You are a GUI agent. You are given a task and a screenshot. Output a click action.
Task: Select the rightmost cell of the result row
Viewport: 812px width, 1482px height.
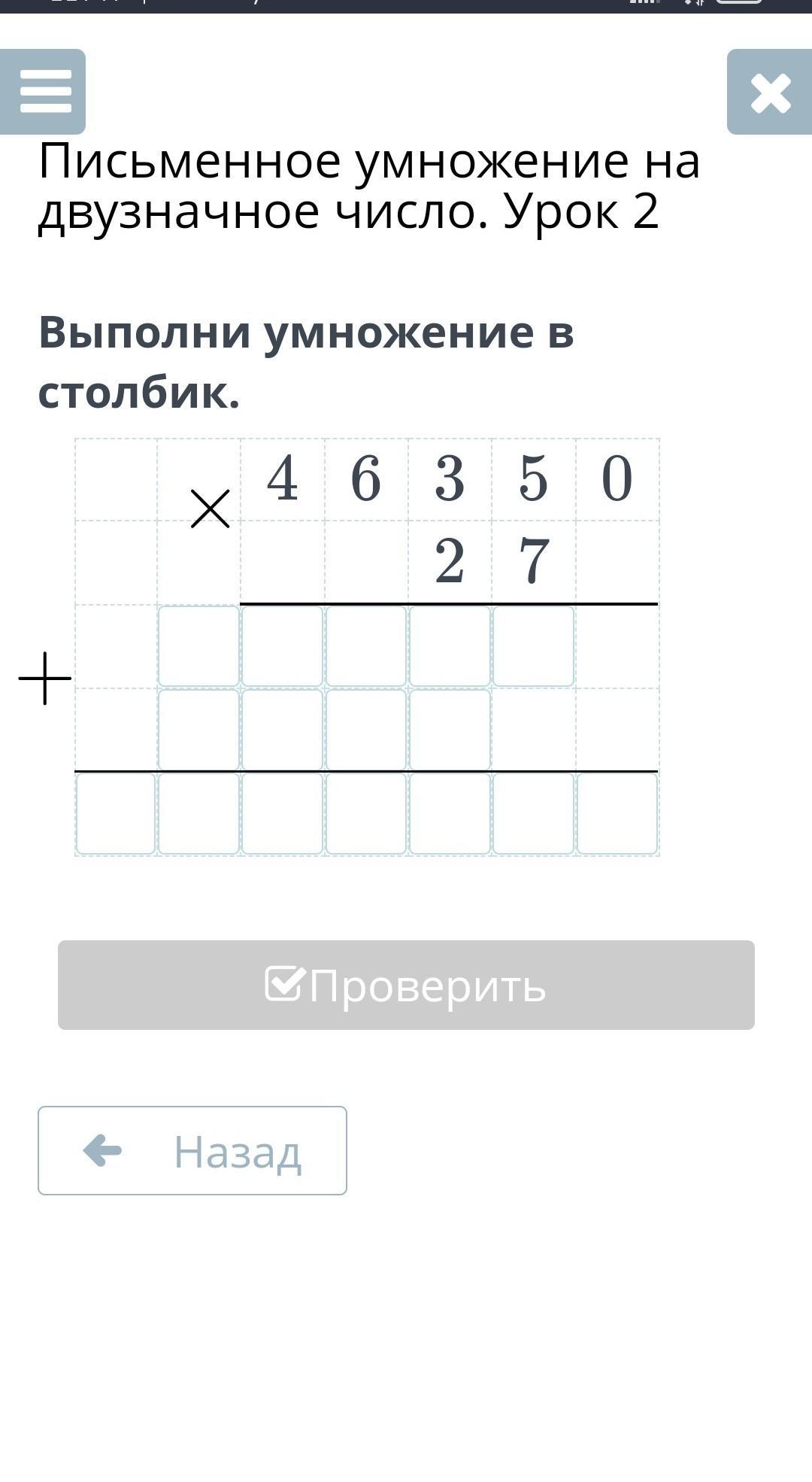coord(617,814)
